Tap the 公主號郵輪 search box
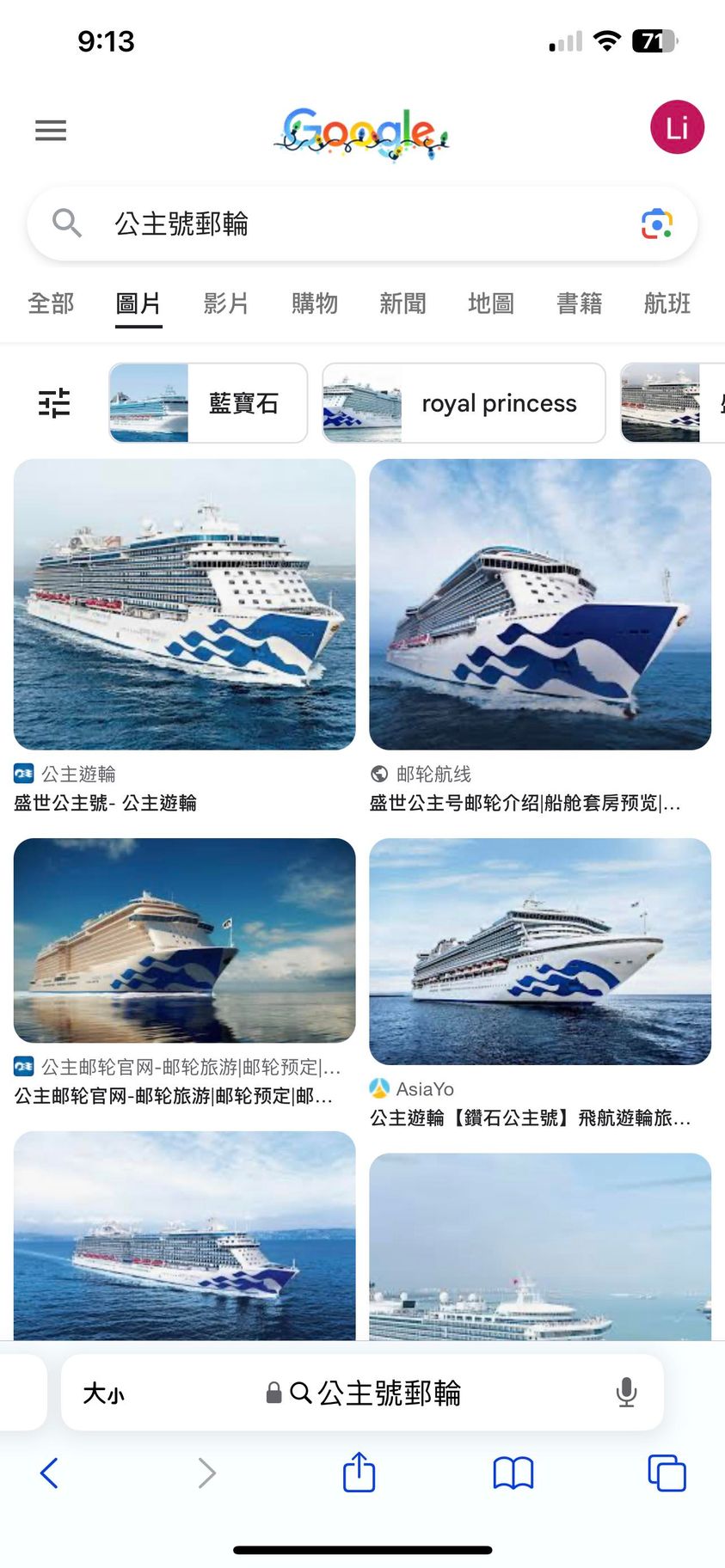Viewport: 725px width, 1568px height. (x=344, y=224)
